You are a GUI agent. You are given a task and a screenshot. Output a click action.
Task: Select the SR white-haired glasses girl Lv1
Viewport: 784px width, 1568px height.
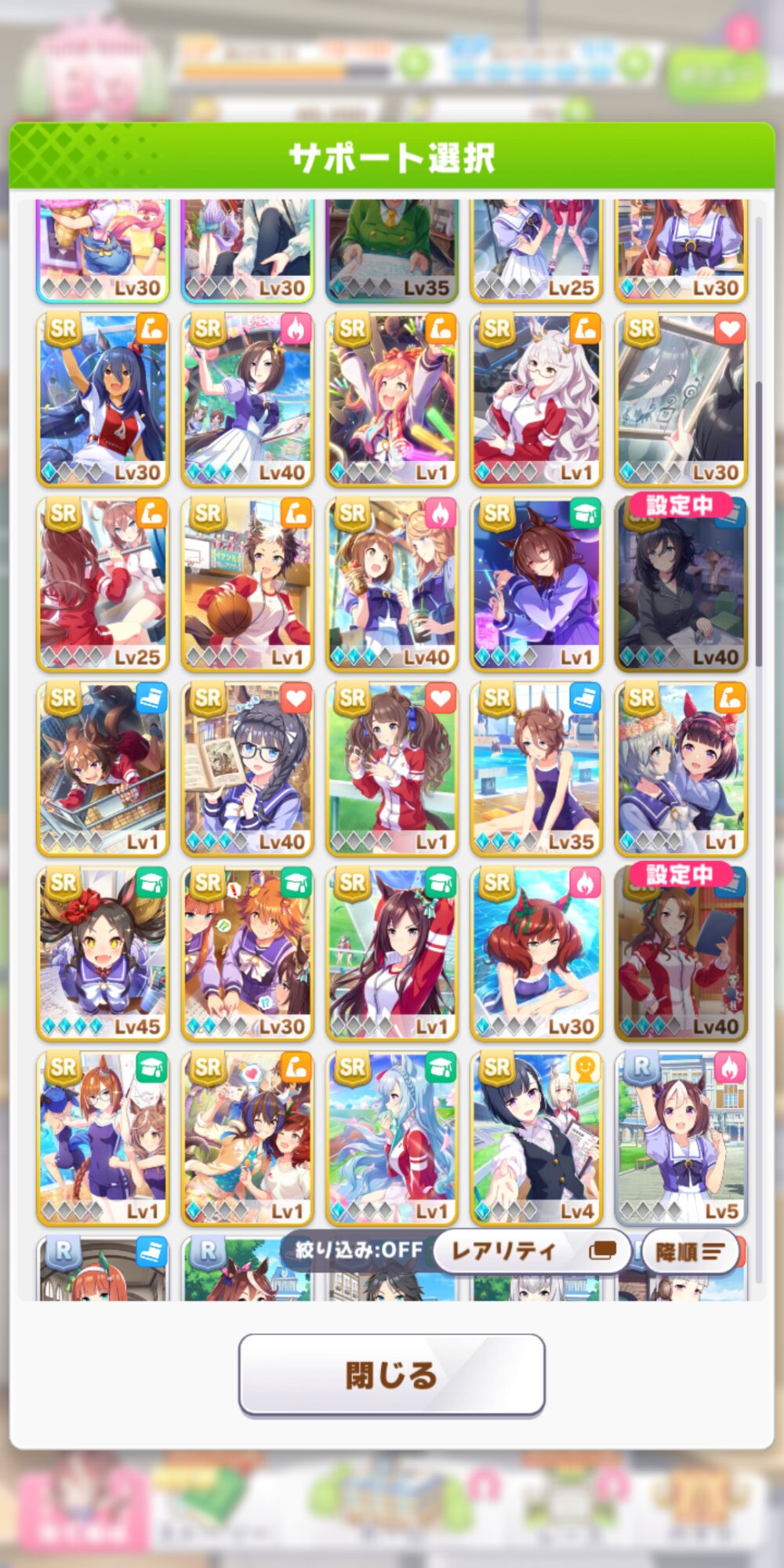tap(536, 400)
